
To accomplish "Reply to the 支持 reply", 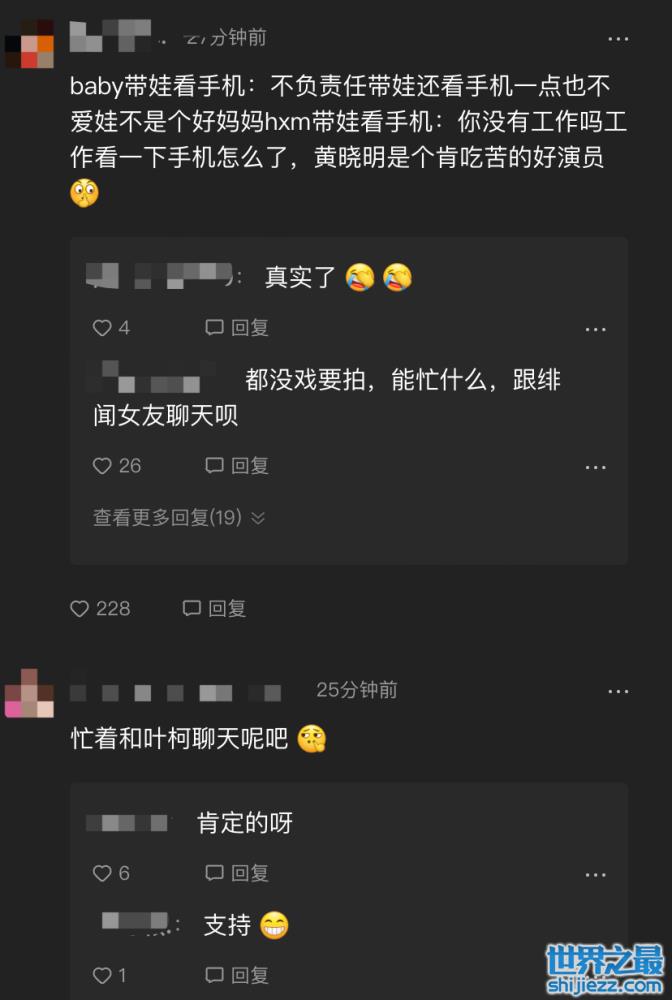I will pyautogui.click(x=237, y=975).
